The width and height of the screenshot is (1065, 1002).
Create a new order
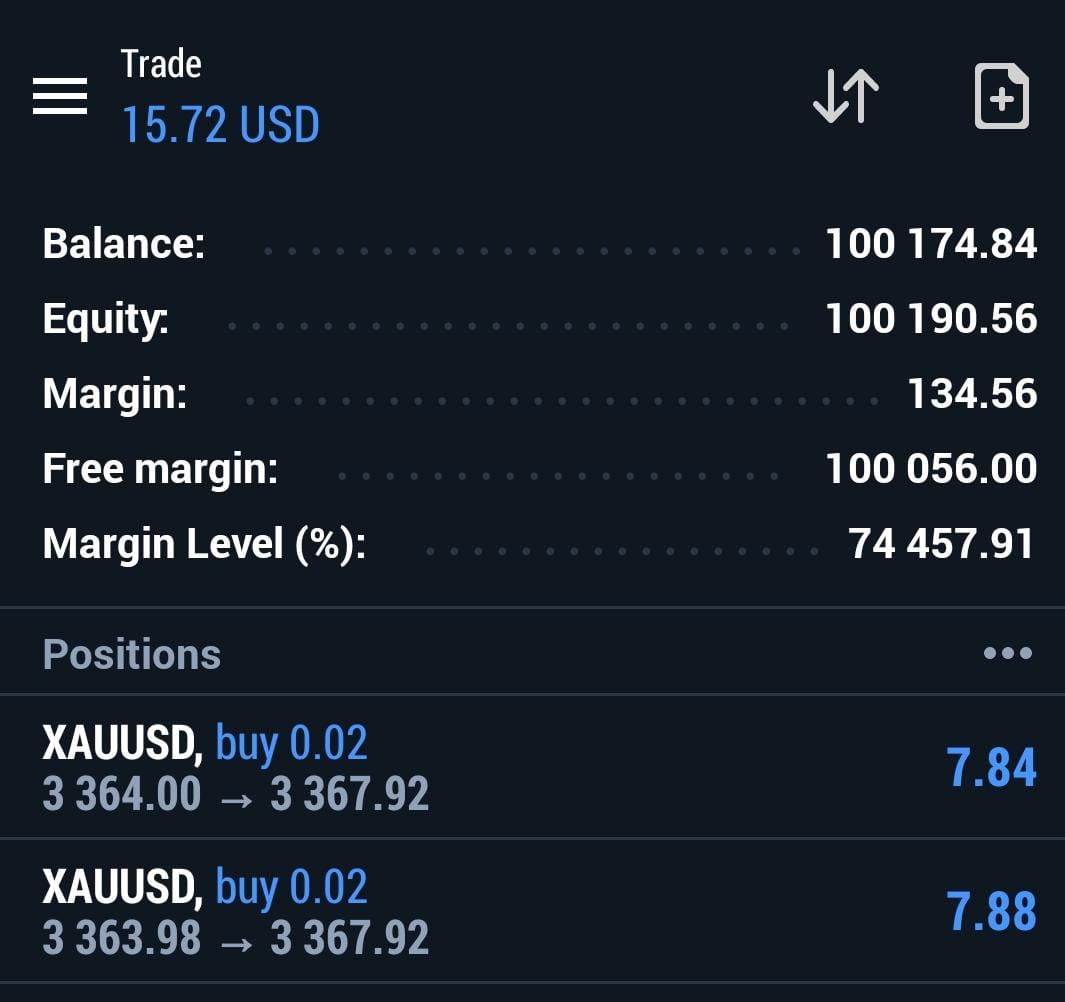click(x=1001, y=97)
